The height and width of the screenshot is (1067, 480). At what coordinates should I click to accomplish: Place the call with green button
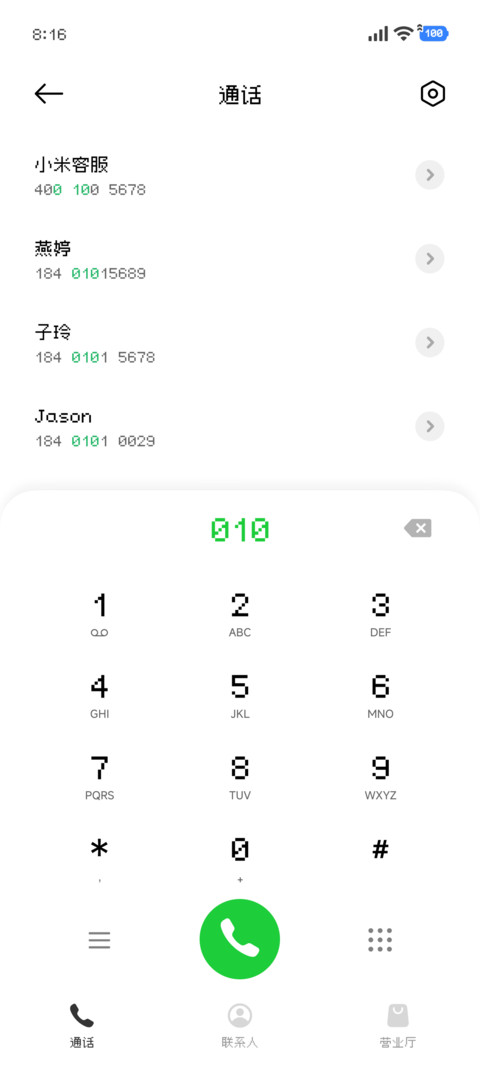[x=240, y=939]
